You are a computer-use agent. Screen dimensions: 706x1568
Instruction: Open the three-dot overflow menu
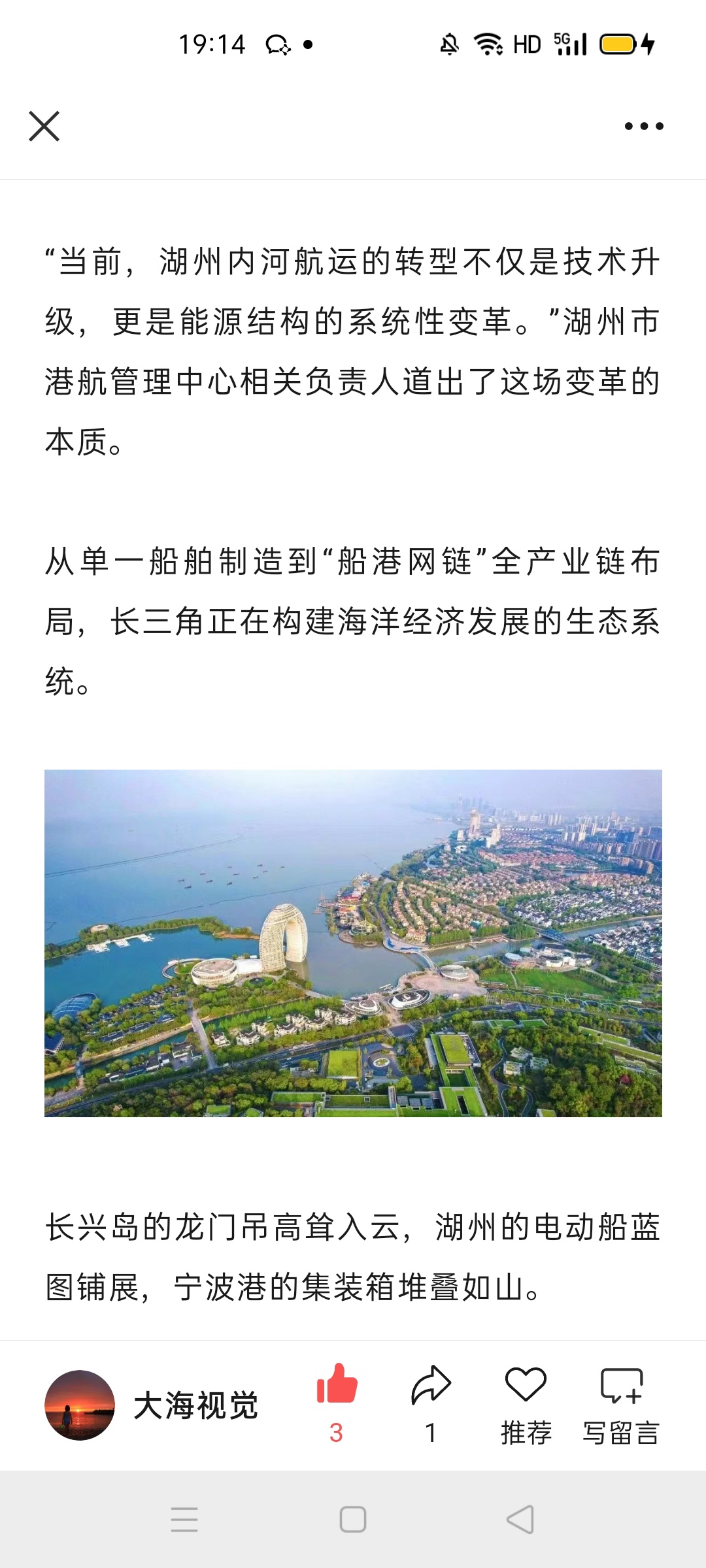point(644,126)
